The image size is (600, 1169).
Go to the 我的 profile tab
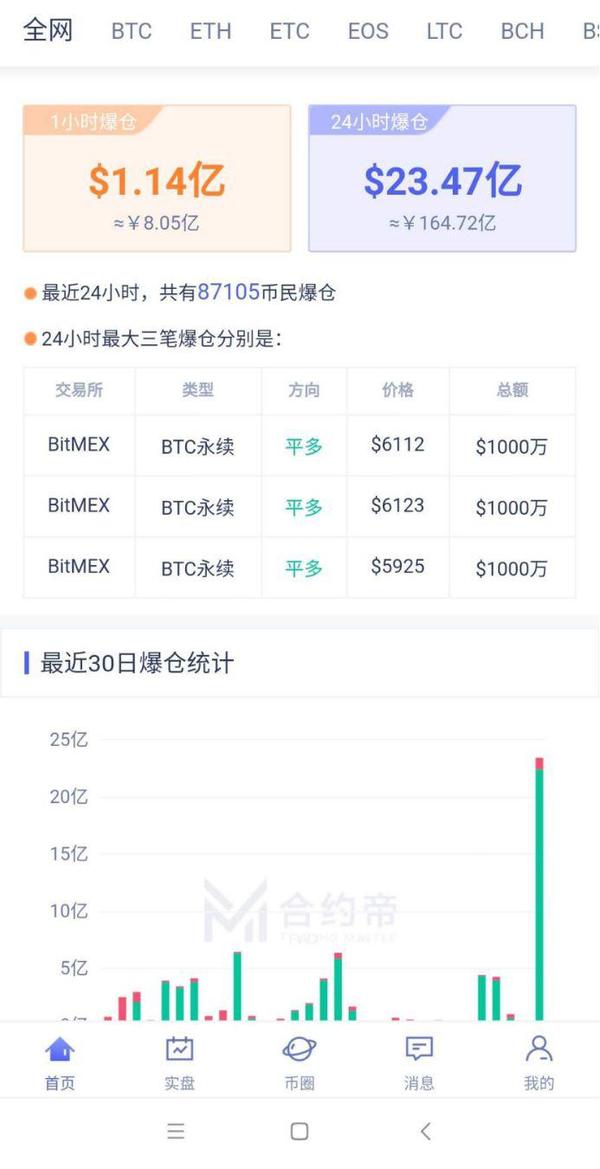coord(539,1062)
